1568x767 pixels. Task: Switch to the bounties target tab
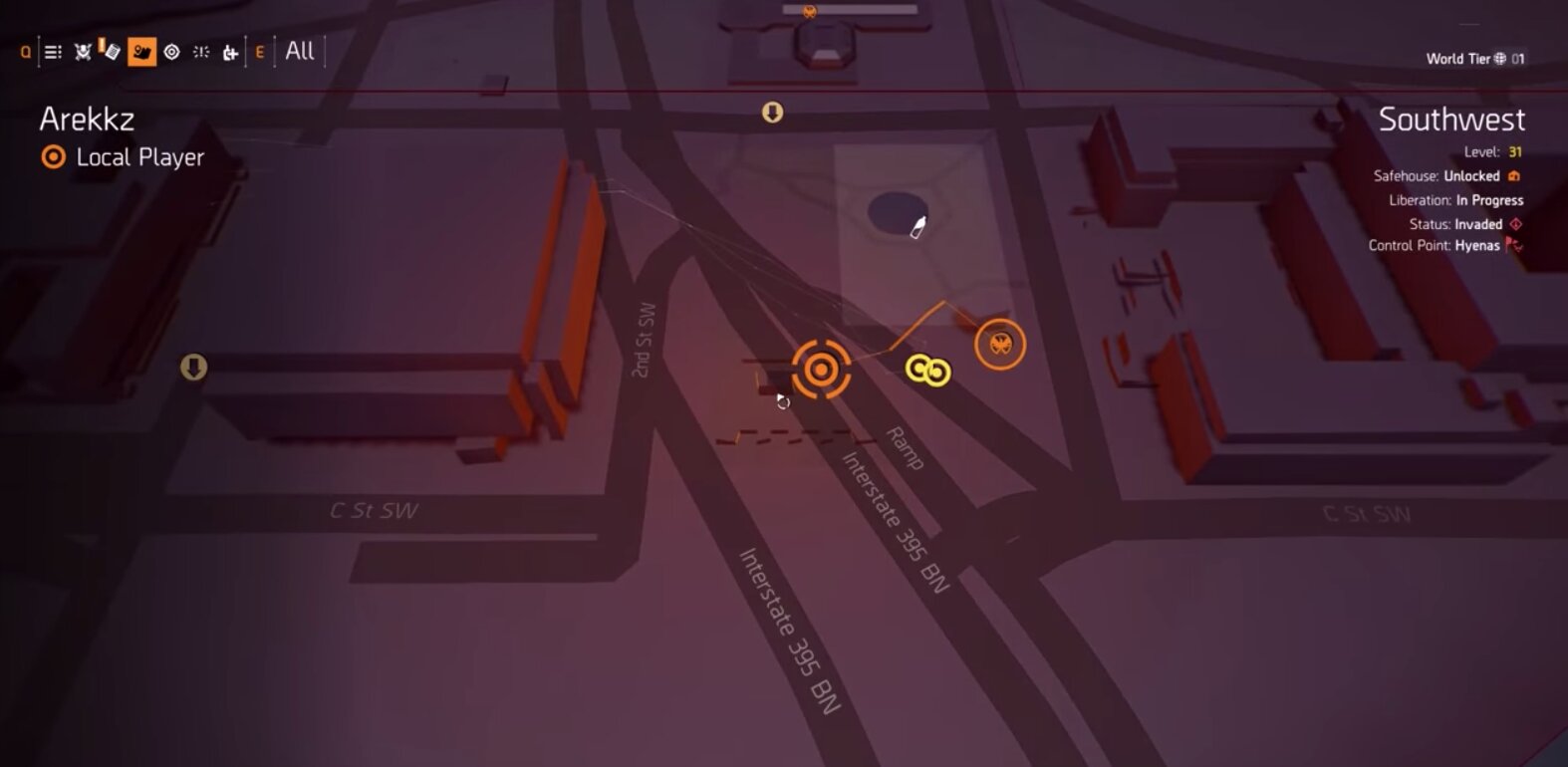(x=171, y=52)
